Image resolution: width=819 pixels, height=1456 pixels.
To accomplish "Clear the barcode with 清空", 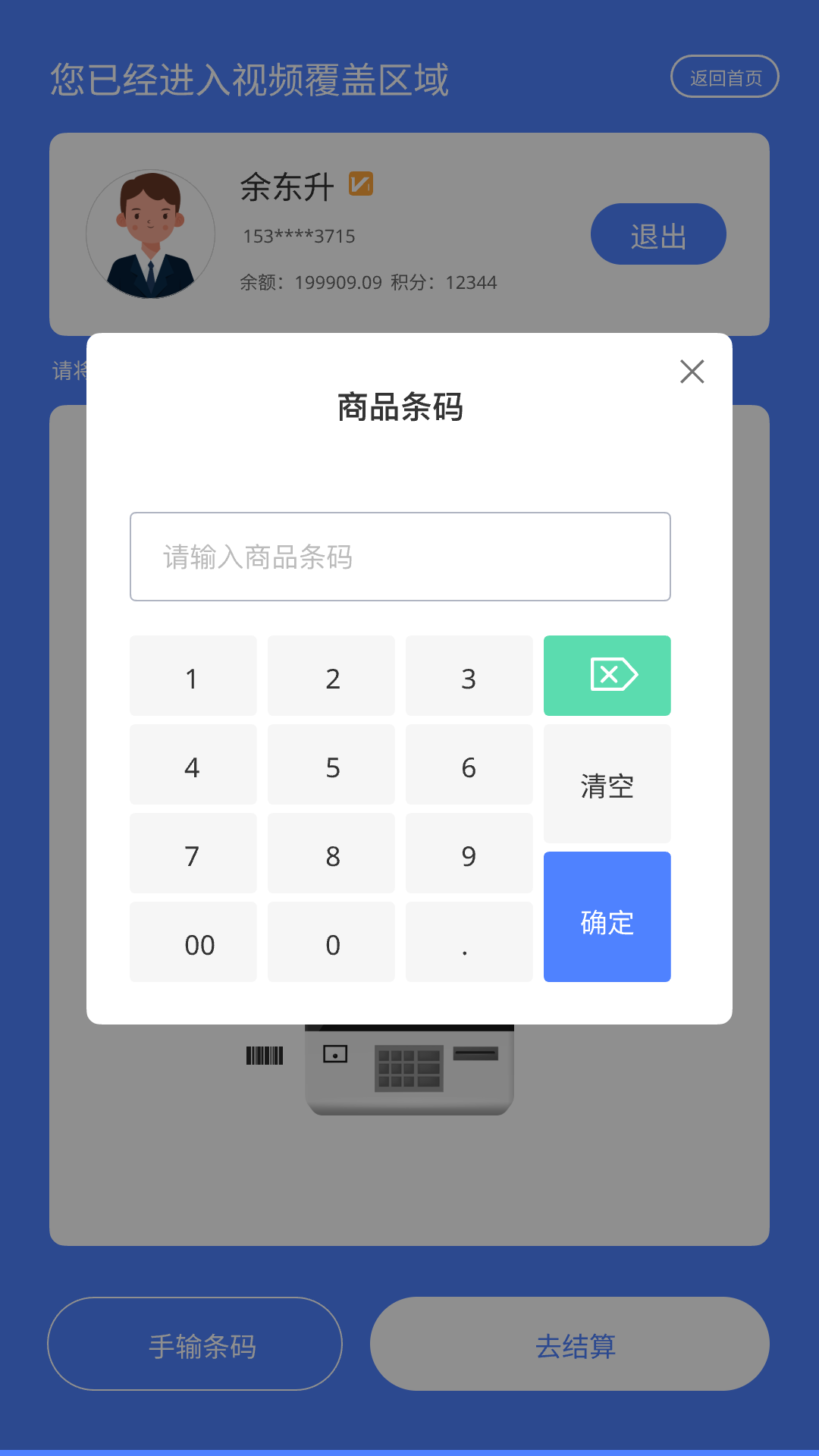I will [607, 784].
